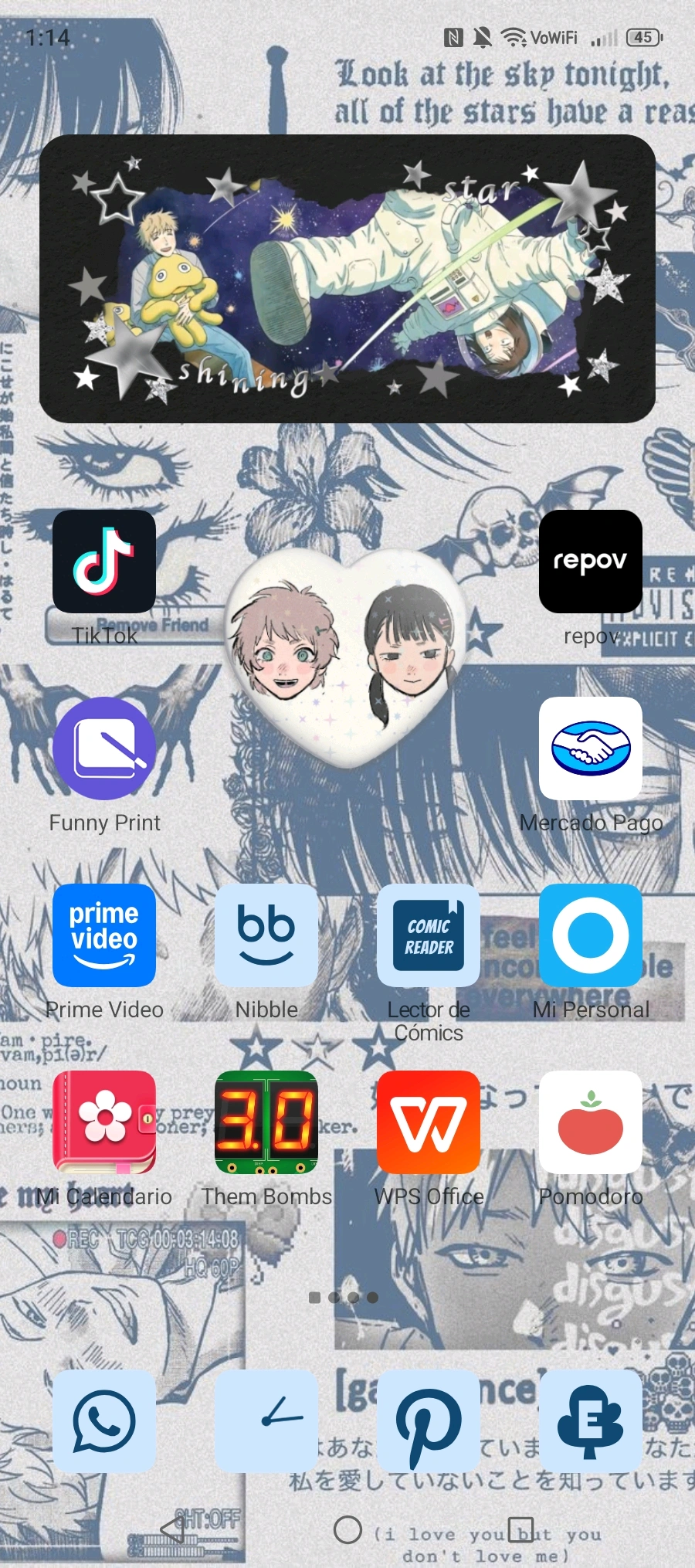The image size is (695, 1568).
Task: Launch Prime Video
Action: [104, 935]
